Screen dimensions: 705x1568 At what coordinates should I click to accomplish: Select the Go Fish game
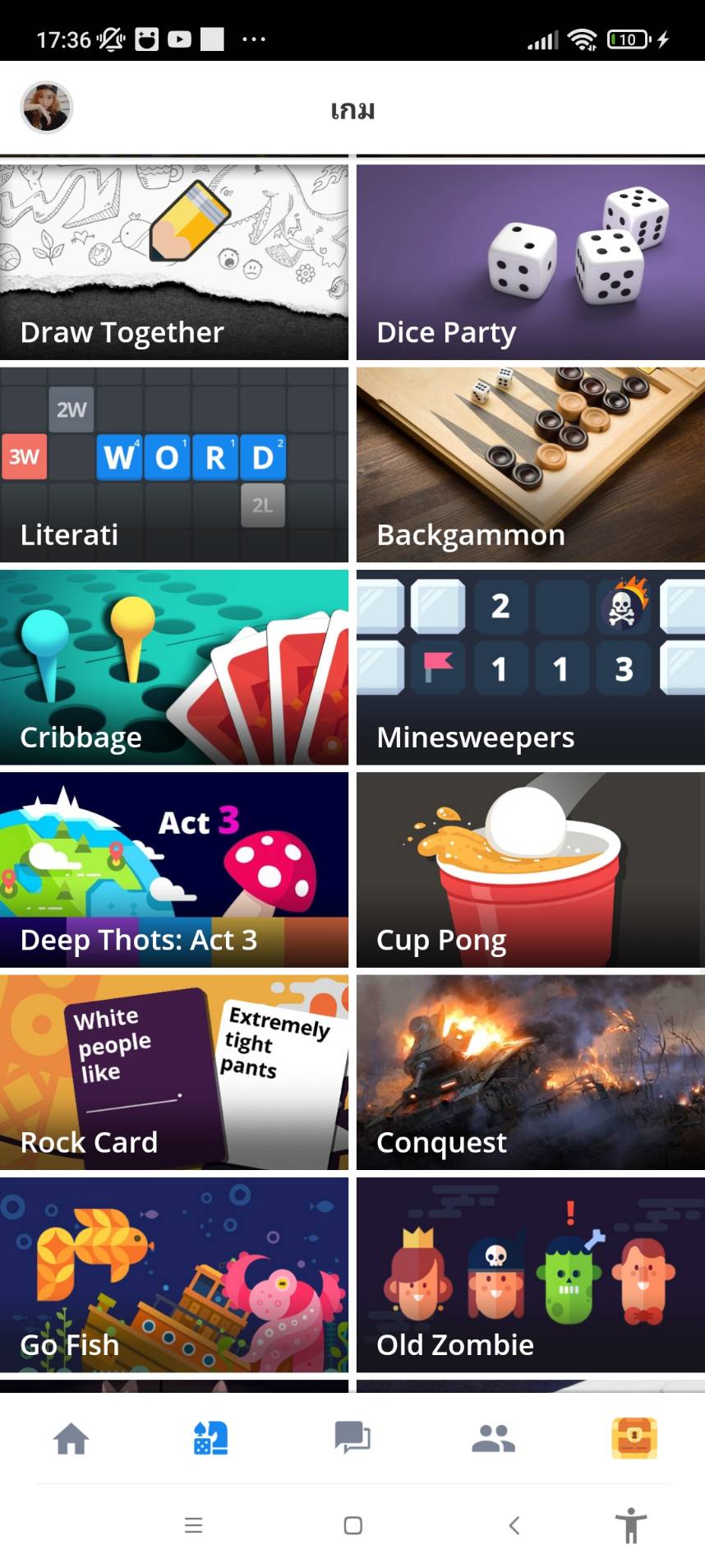click(x=174, y=1274)
